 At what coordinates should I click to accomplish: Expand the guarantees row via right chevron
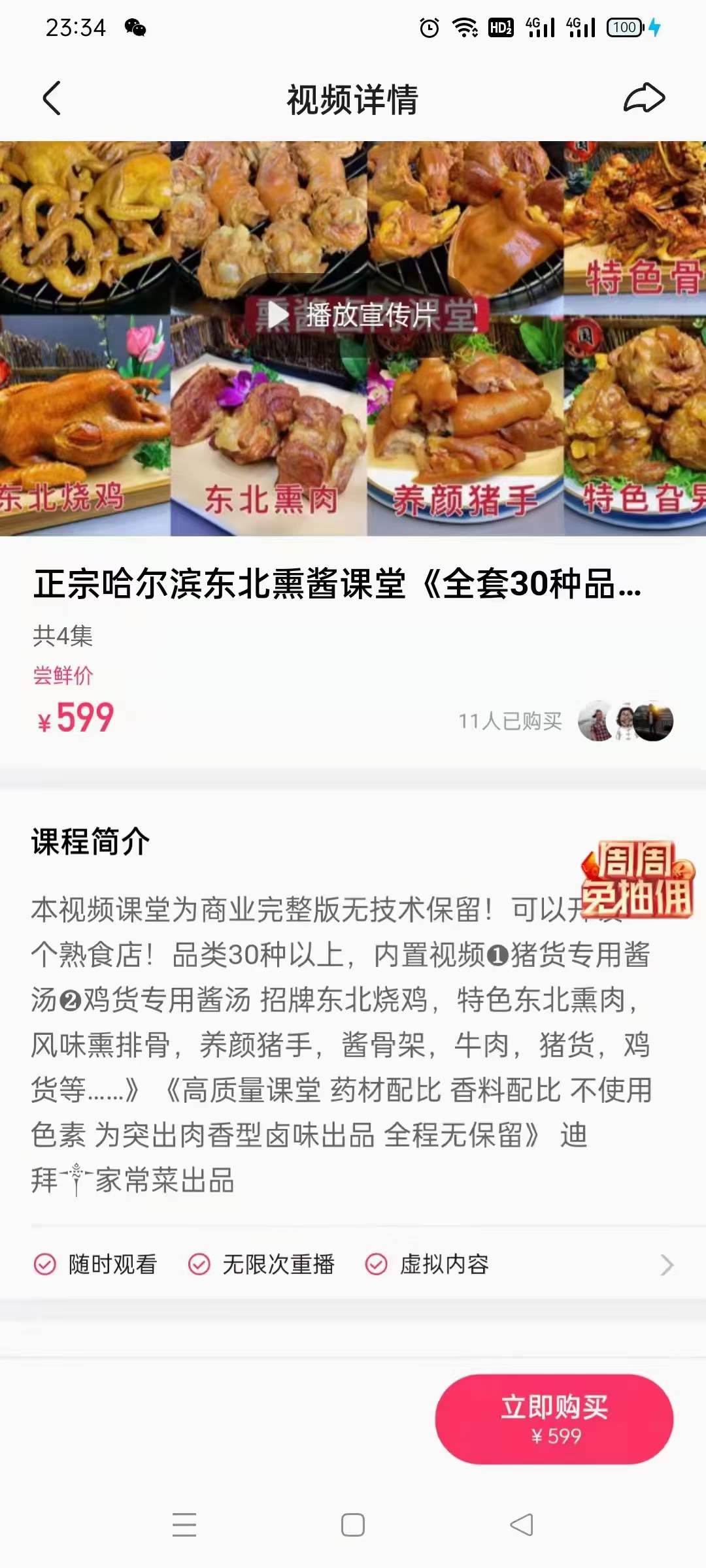[665, 1263]
